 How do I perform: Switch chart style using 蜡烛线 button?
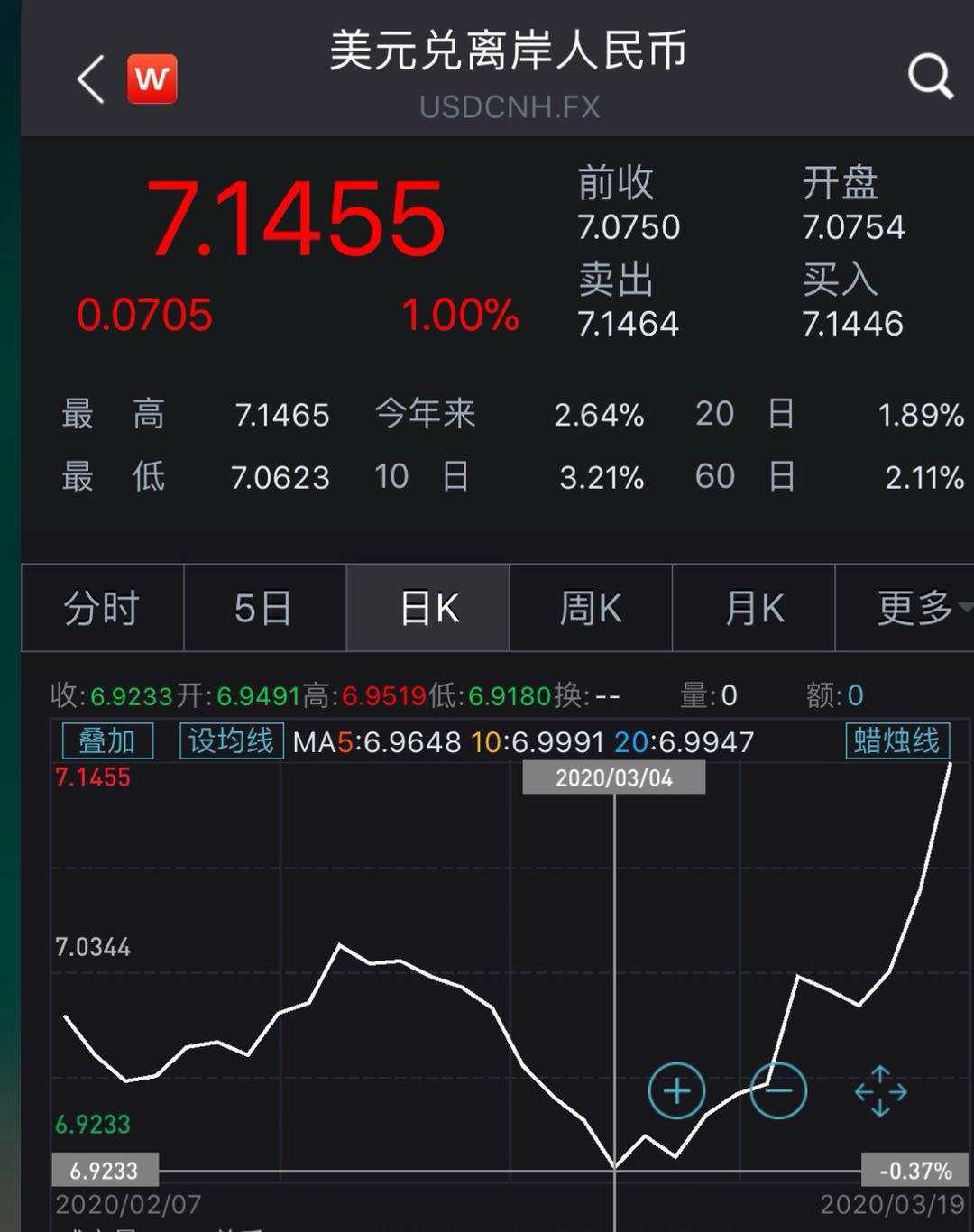(x=896, y=741)
